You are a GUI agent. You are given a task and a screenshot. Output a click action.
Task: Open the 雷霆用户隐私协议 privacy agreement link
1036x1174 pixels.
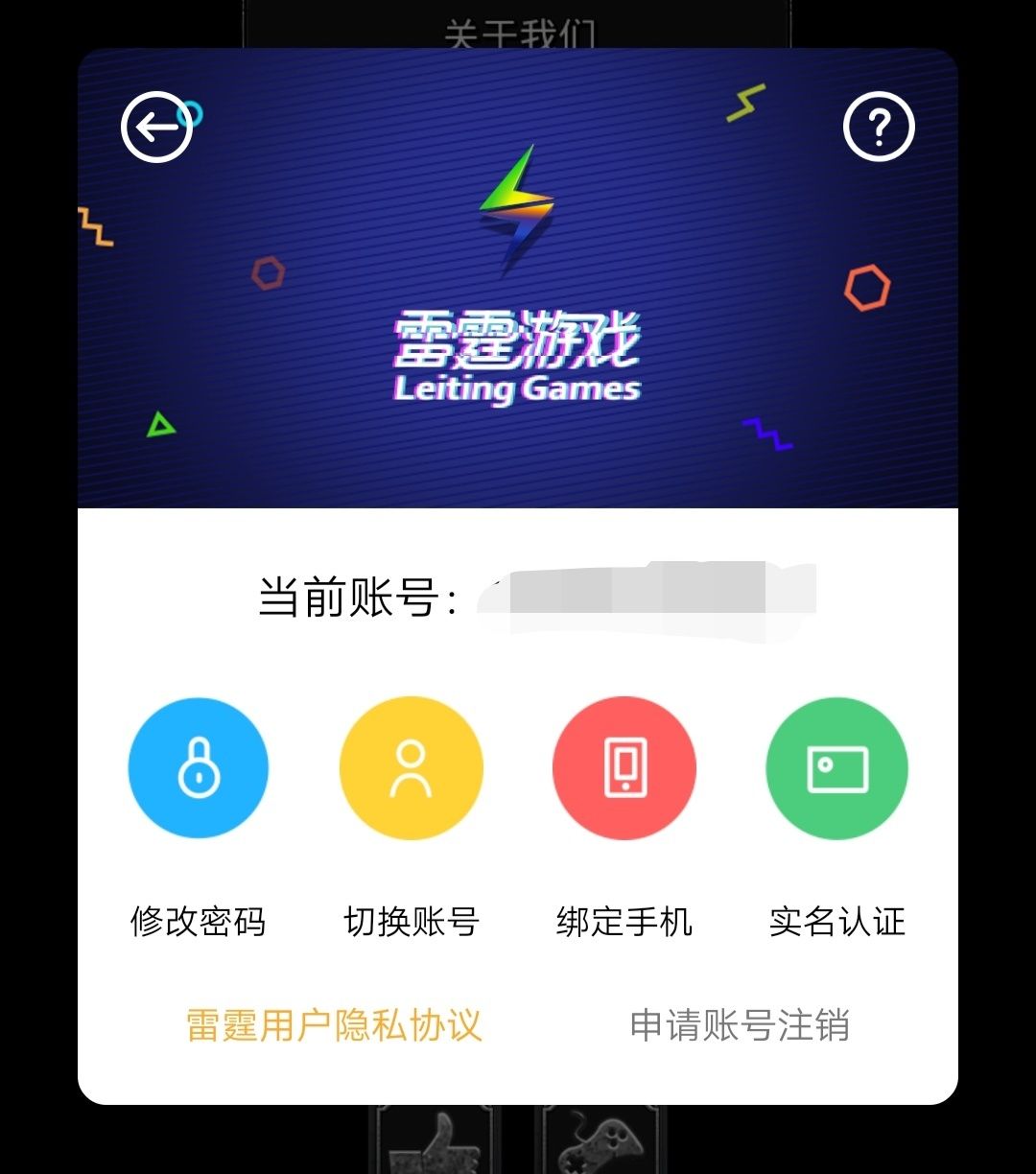click(334, 1025)
